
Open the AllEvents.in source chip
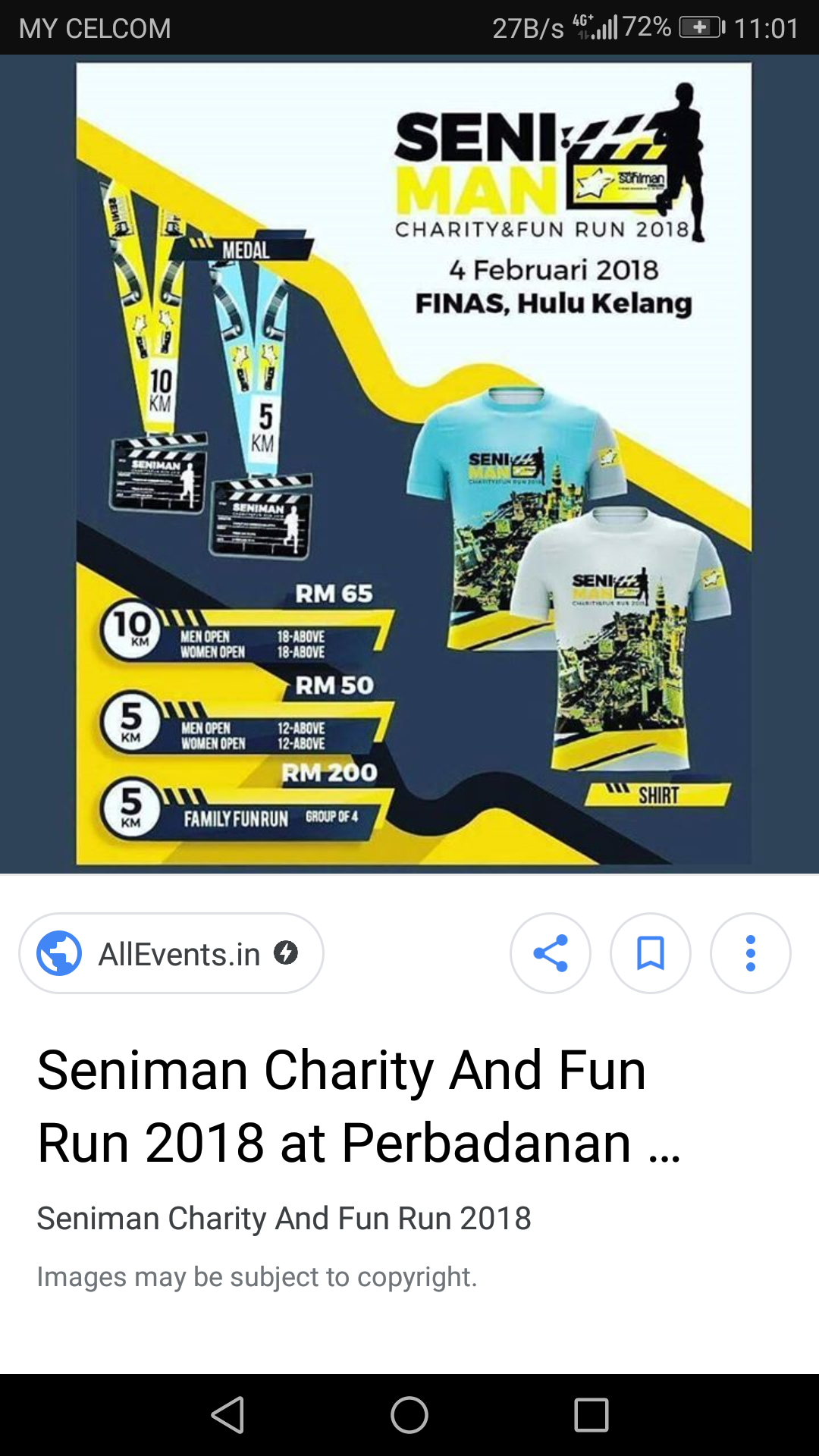click(x=171, y=953)
